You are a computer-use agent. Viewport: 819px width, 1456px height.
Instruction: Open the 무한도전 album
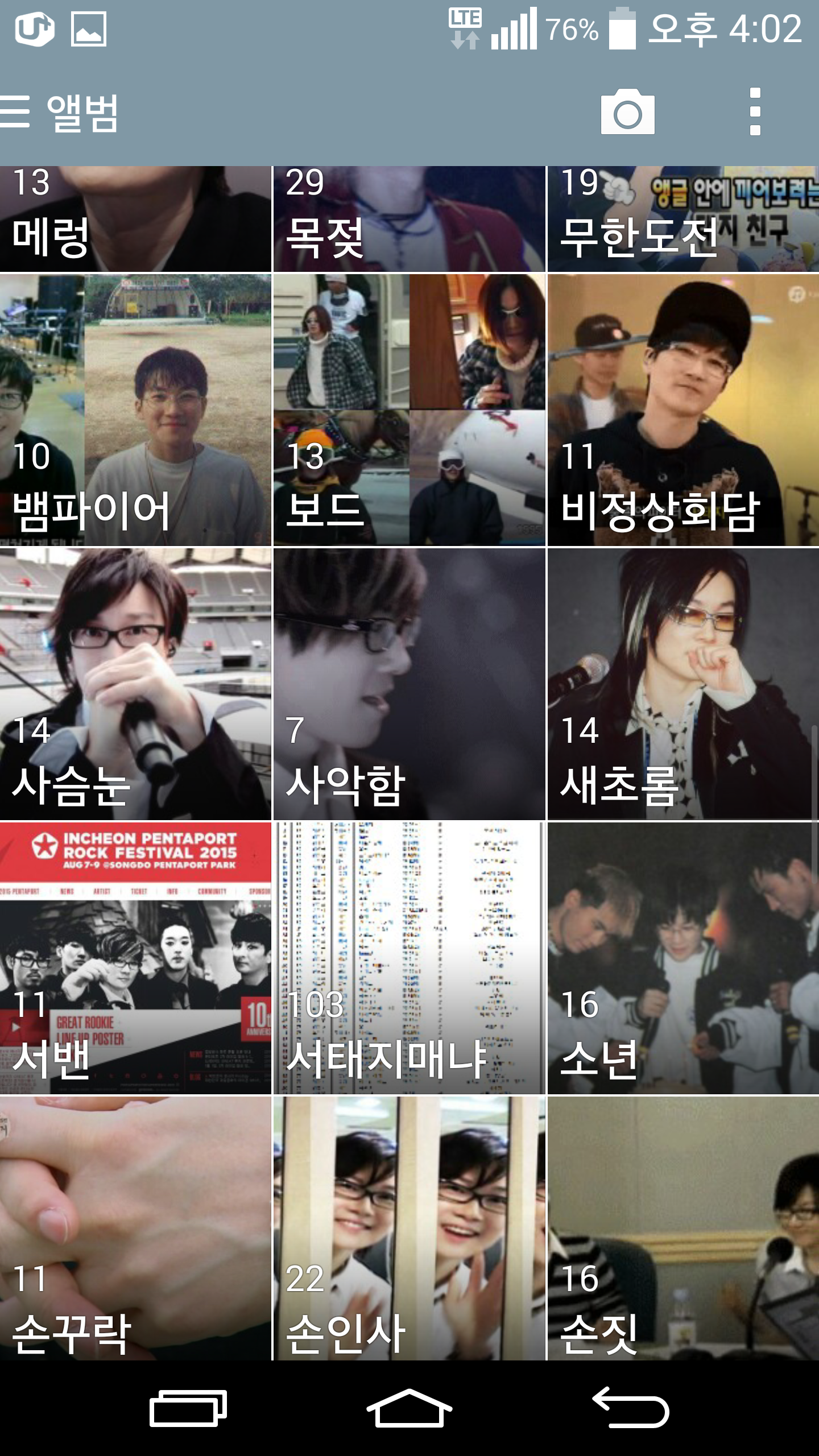(683, 219)
